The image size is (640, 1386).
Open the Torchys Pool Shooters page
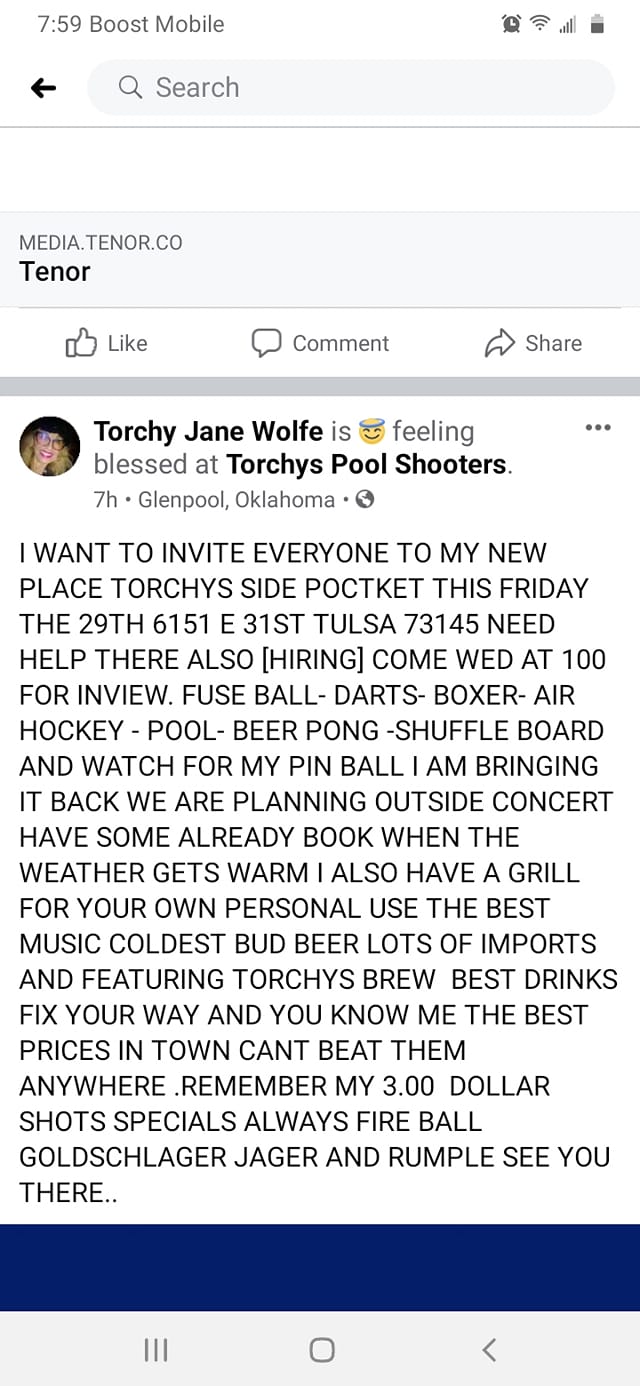point(366,464)
